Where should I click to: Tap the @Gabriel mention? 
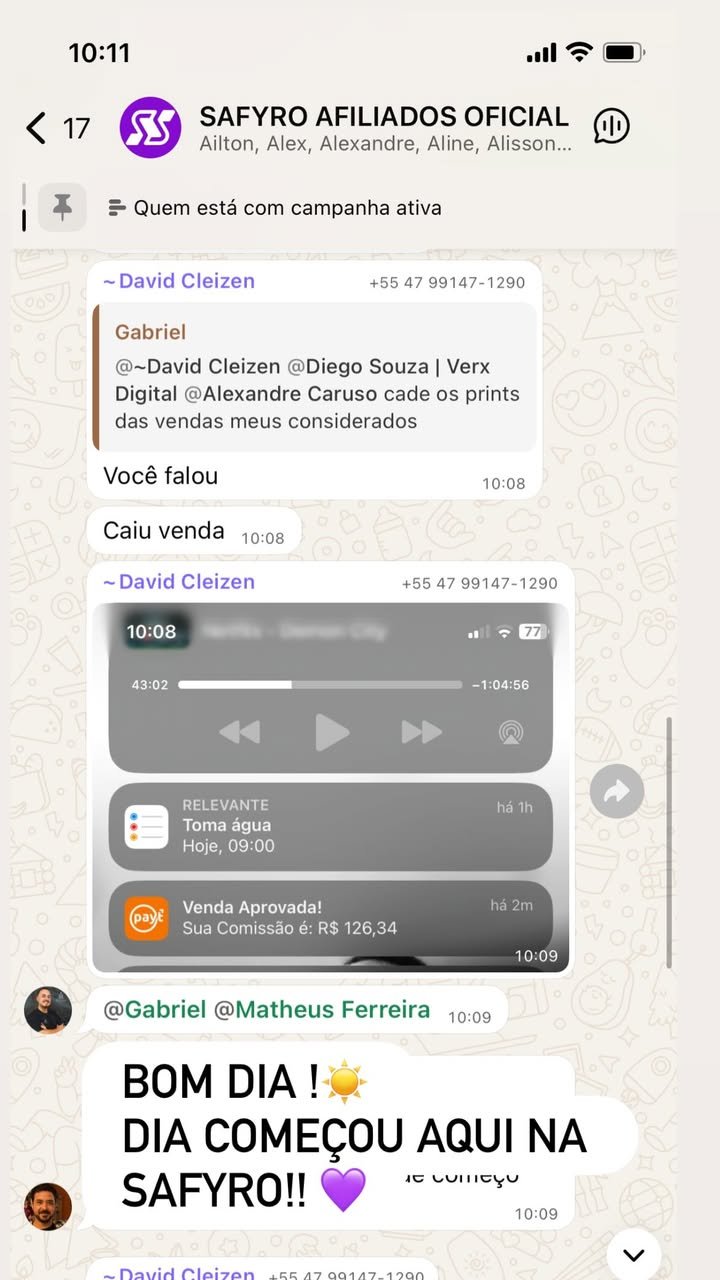pos(155,1010)
